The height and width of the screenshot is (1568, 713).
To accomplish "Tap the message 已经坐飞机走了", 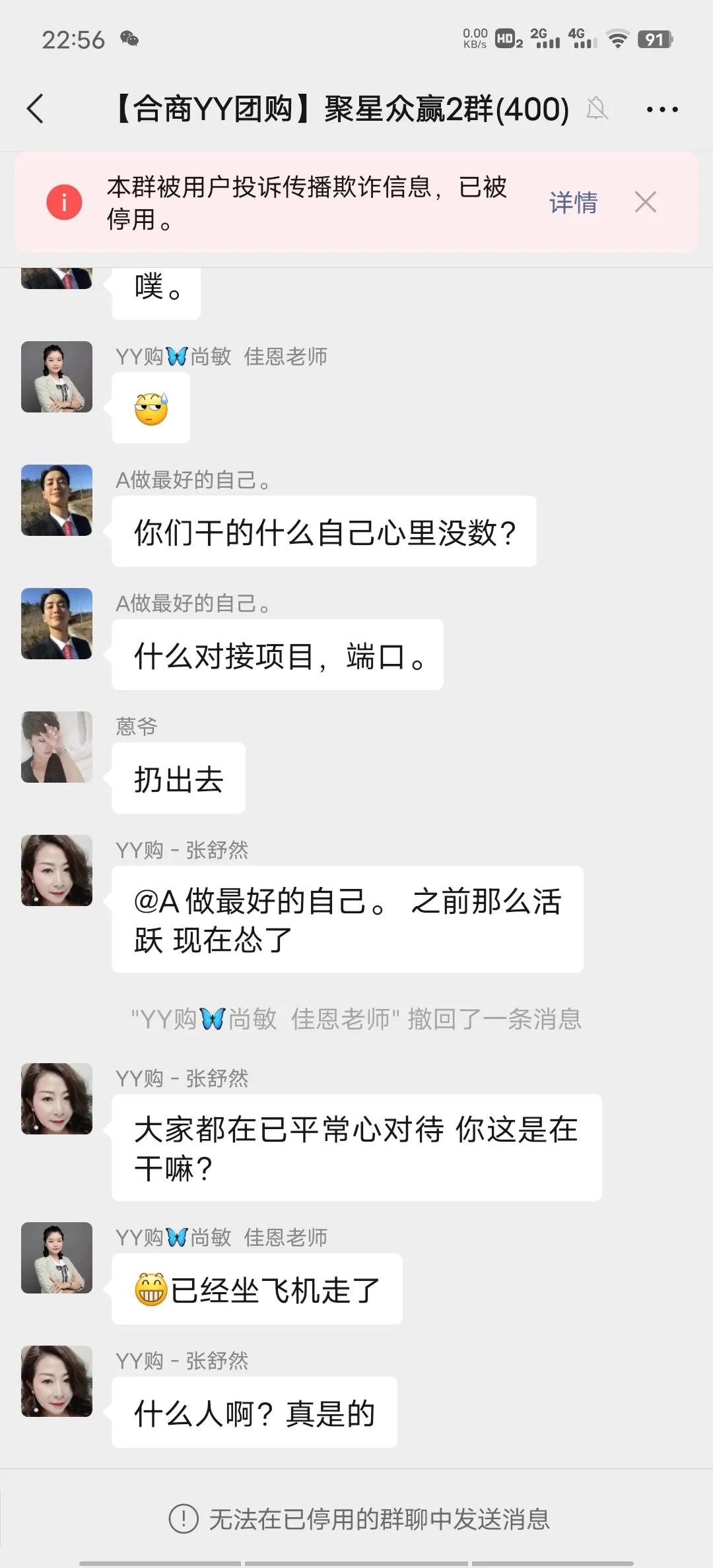I will tap(257, 1289).
